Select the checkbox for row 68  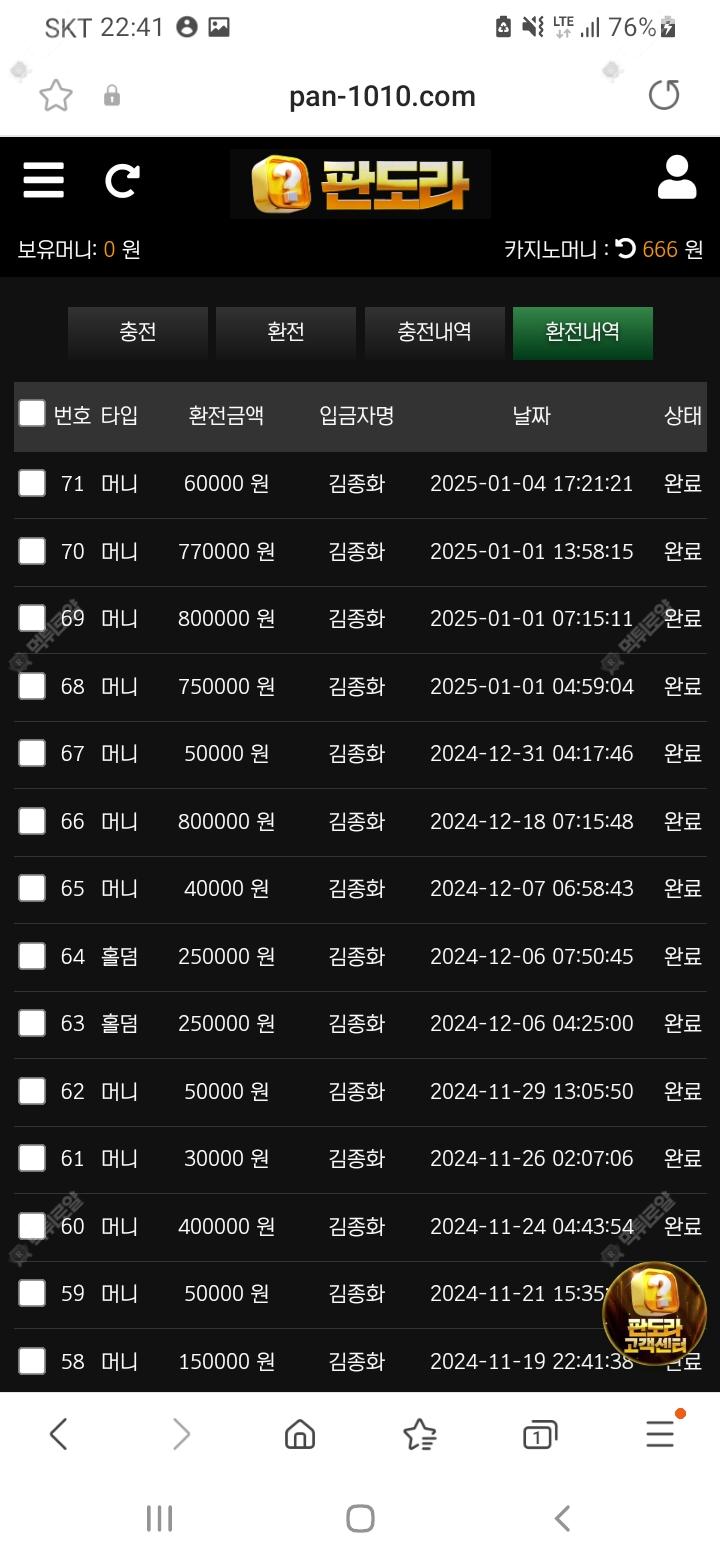click(32, 686)
